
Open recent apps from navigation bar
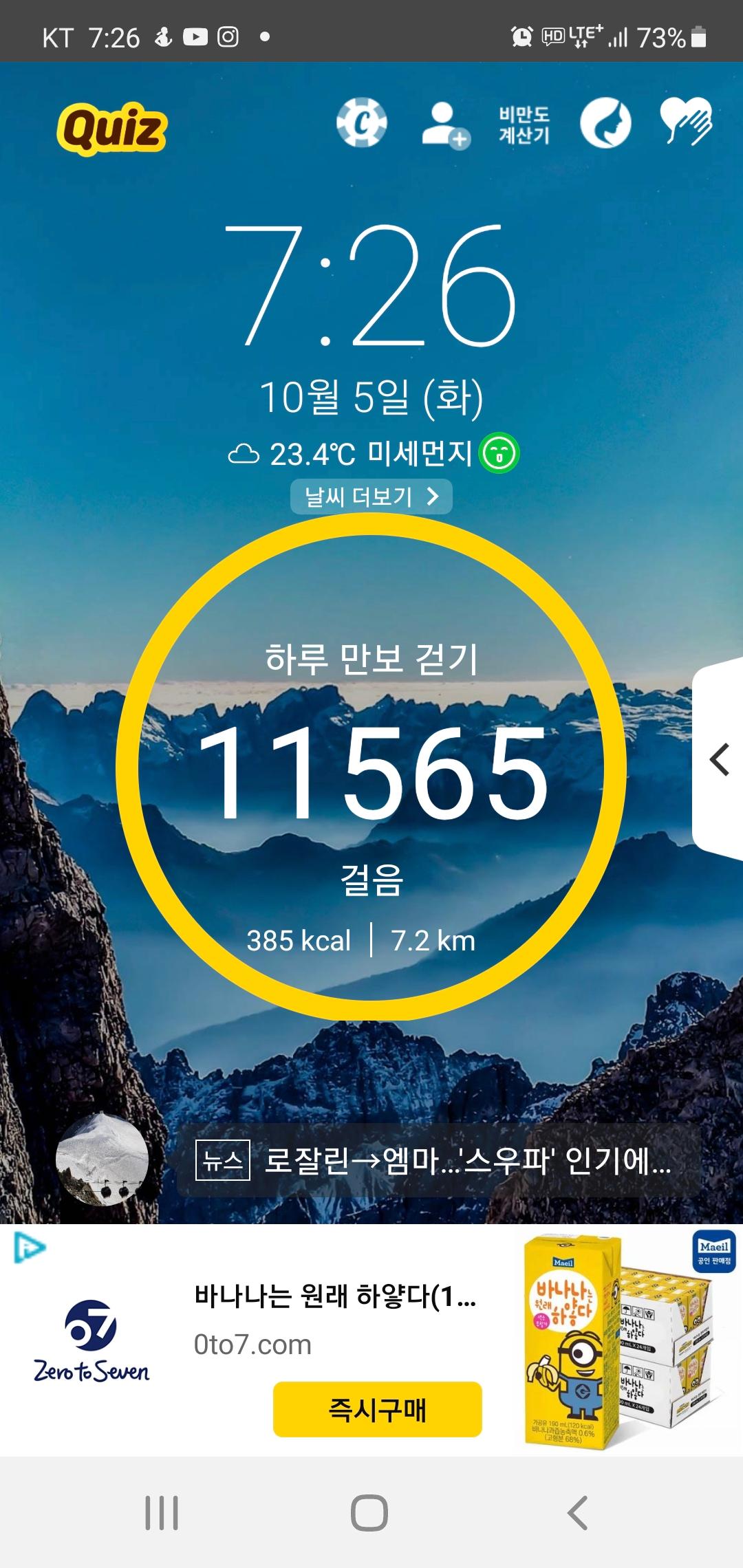coord(162,1513)
